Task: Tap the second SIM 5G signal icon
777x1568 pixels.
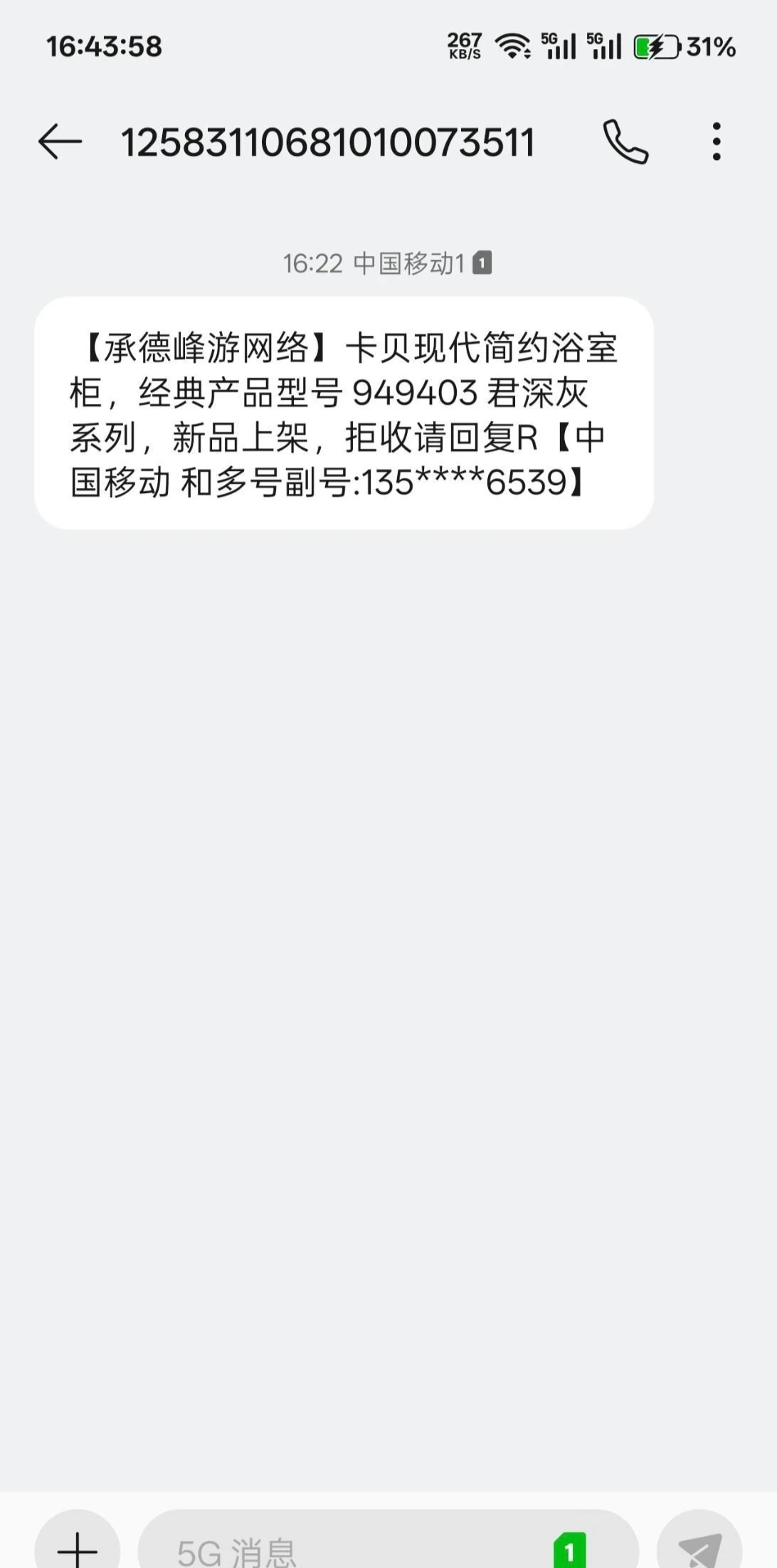Action: click(x=607, y=46)
